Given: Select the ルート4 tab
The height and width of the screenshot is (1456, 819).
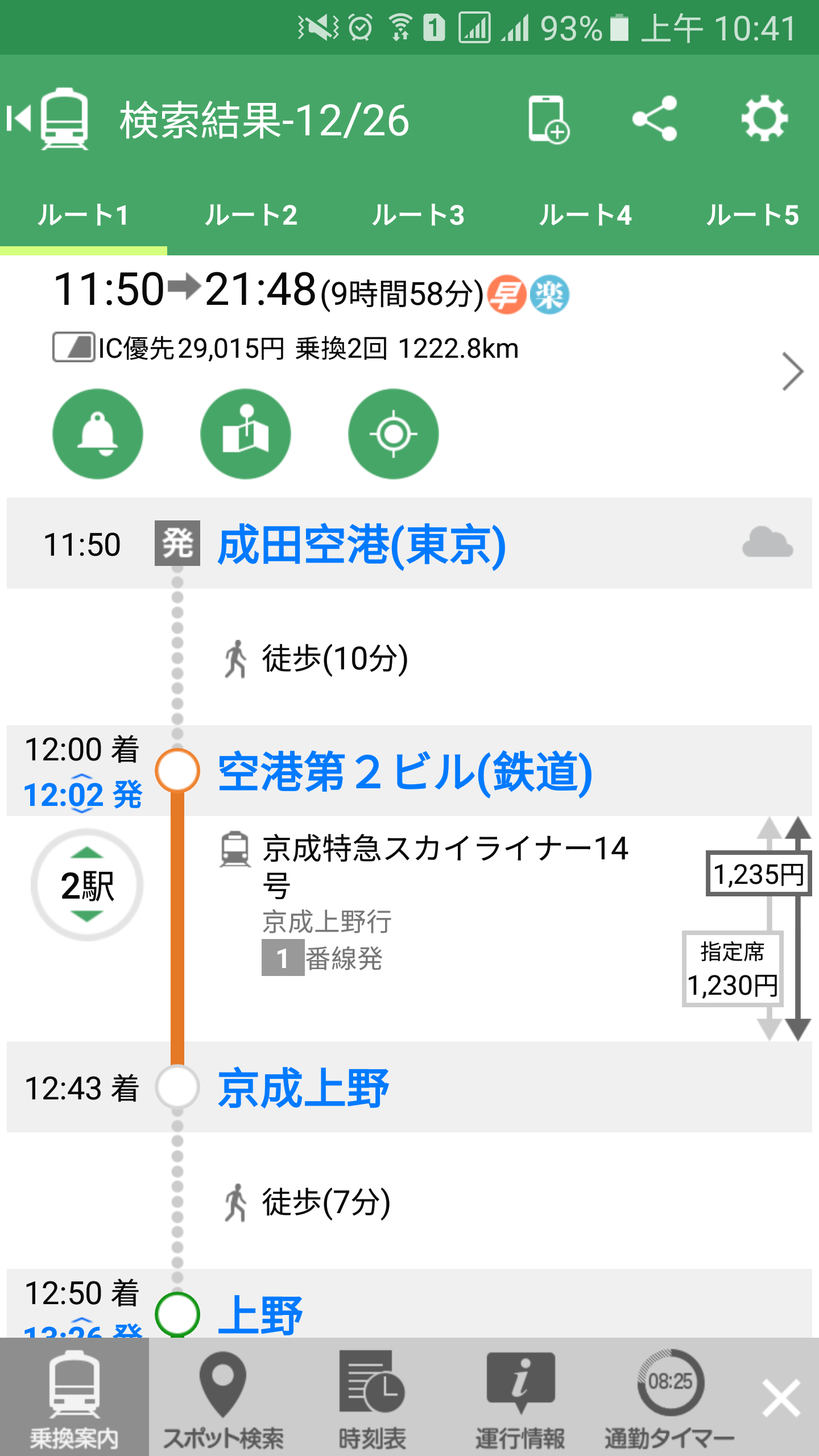Looking at the screenshot, I should click(585, 216).
